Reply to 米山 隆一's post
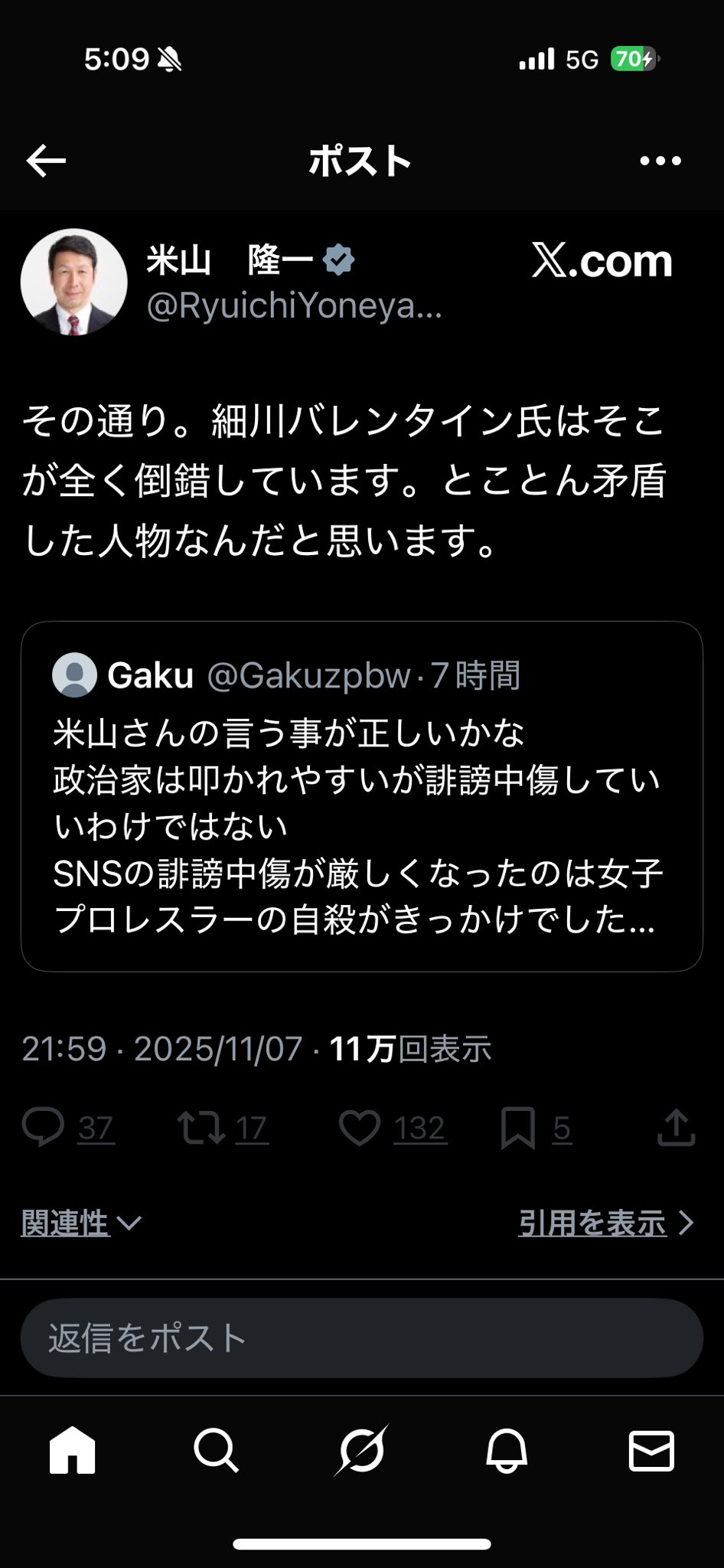Image resolution: width=724 pixels, height=1568 pixels. pyautogui.click(x=44, y=1128)
